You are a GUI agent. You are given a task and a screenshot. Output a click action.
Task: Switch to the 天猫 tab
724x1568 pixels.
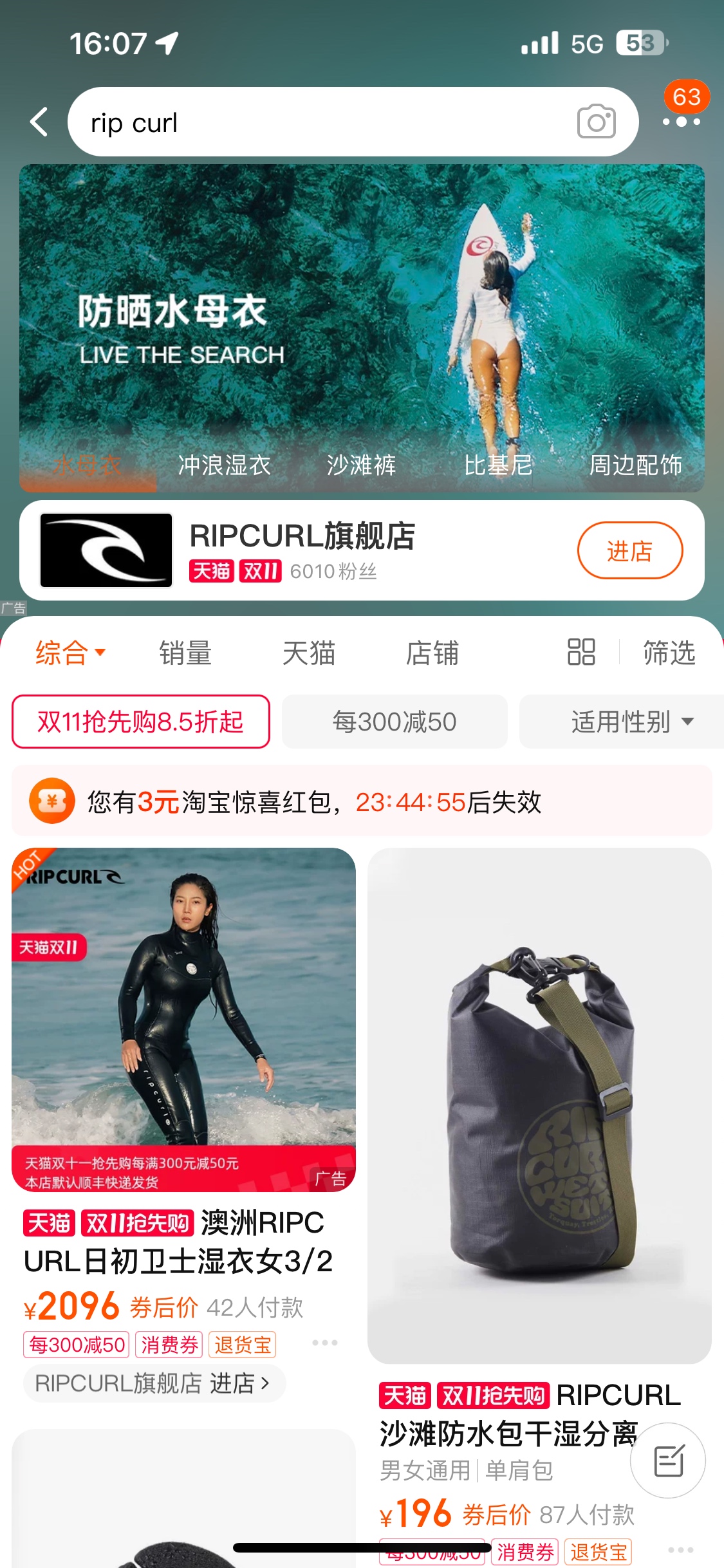(309, 653)
